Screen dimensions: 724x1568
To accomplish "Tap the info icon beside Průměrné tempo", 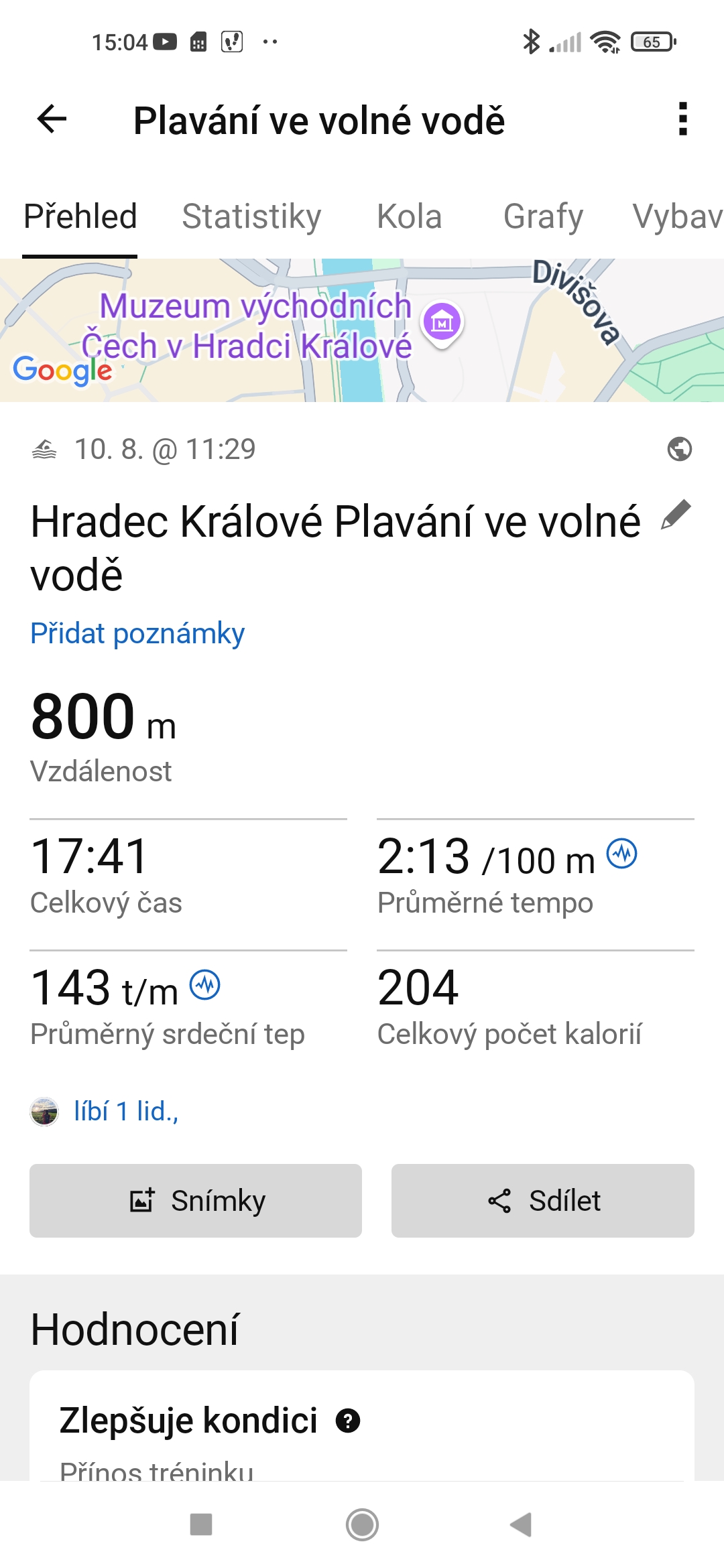I will [621, 854].
